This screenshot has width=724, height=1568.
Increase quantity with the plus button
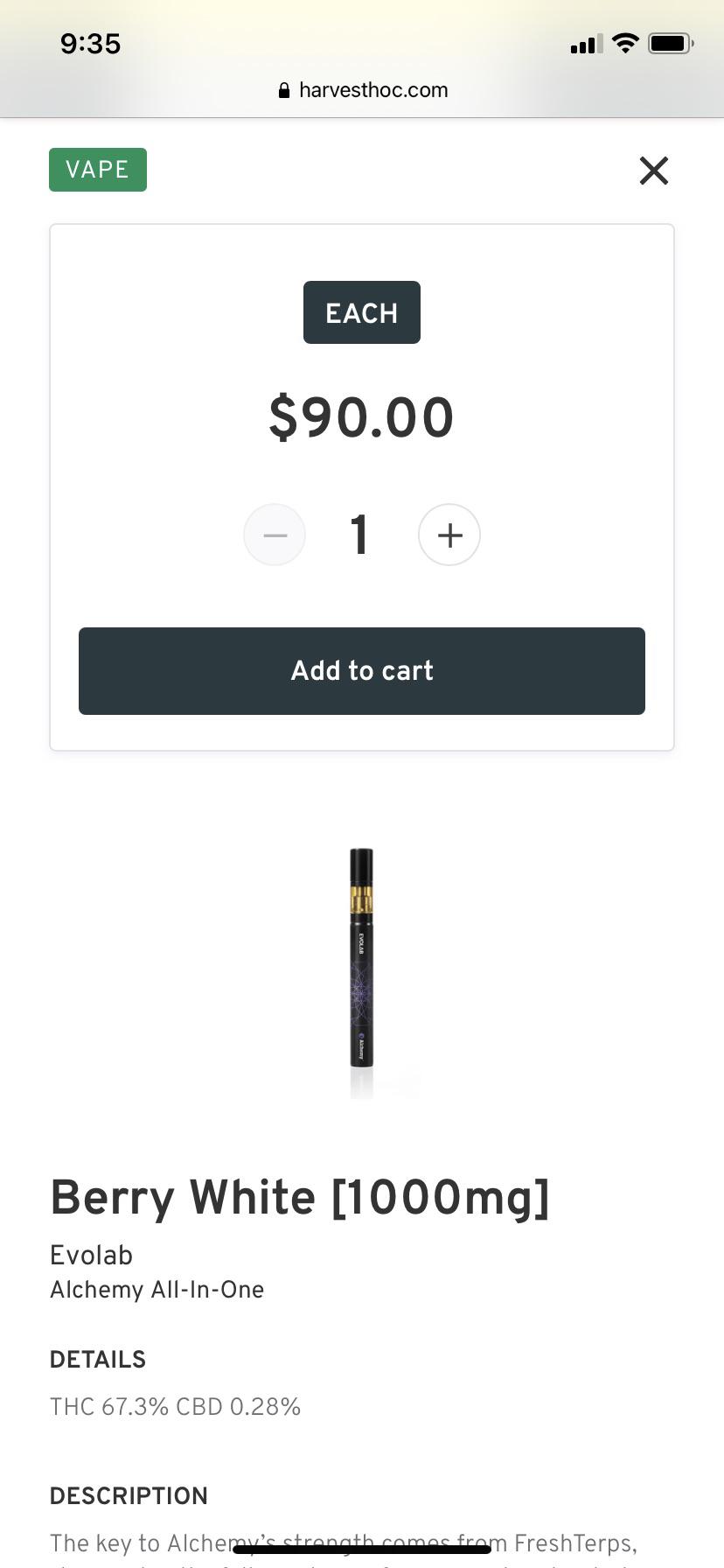449,535
